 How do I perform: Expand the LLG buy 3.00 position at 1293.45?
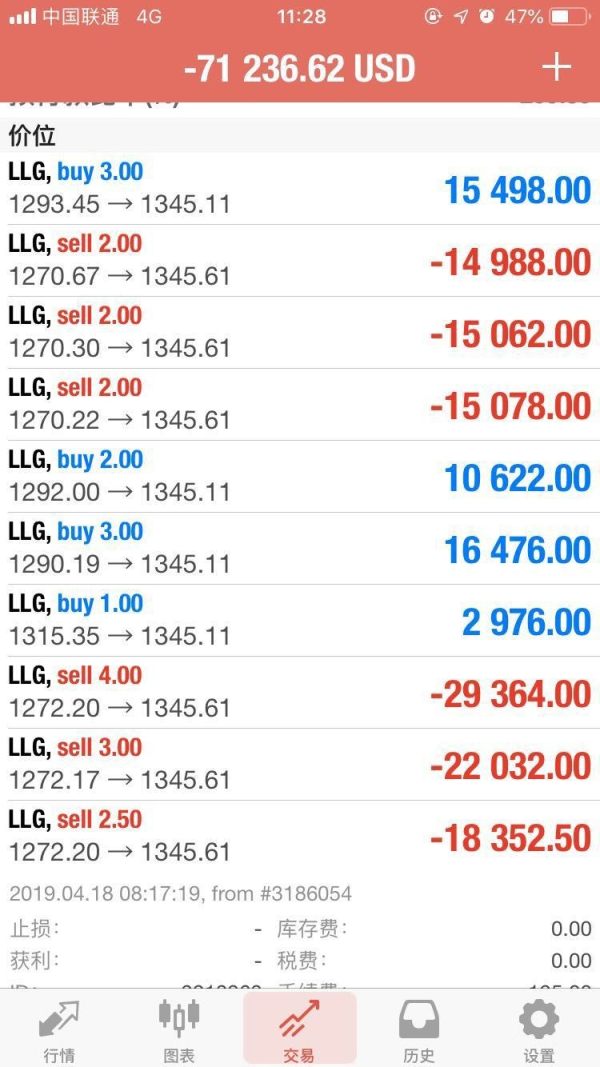pyautogui.click(x=300, y=189)
